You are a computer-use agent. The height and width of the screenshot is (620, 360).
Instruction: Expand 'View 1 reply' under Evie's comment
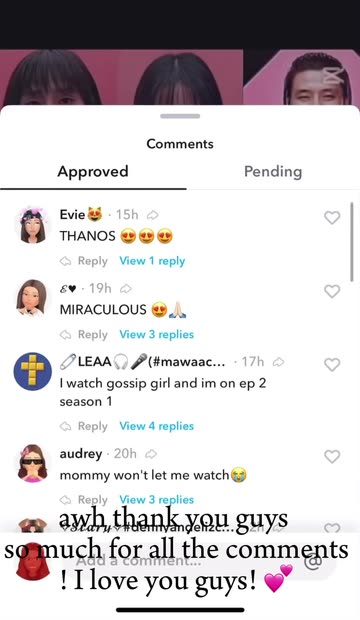point(152,261)
